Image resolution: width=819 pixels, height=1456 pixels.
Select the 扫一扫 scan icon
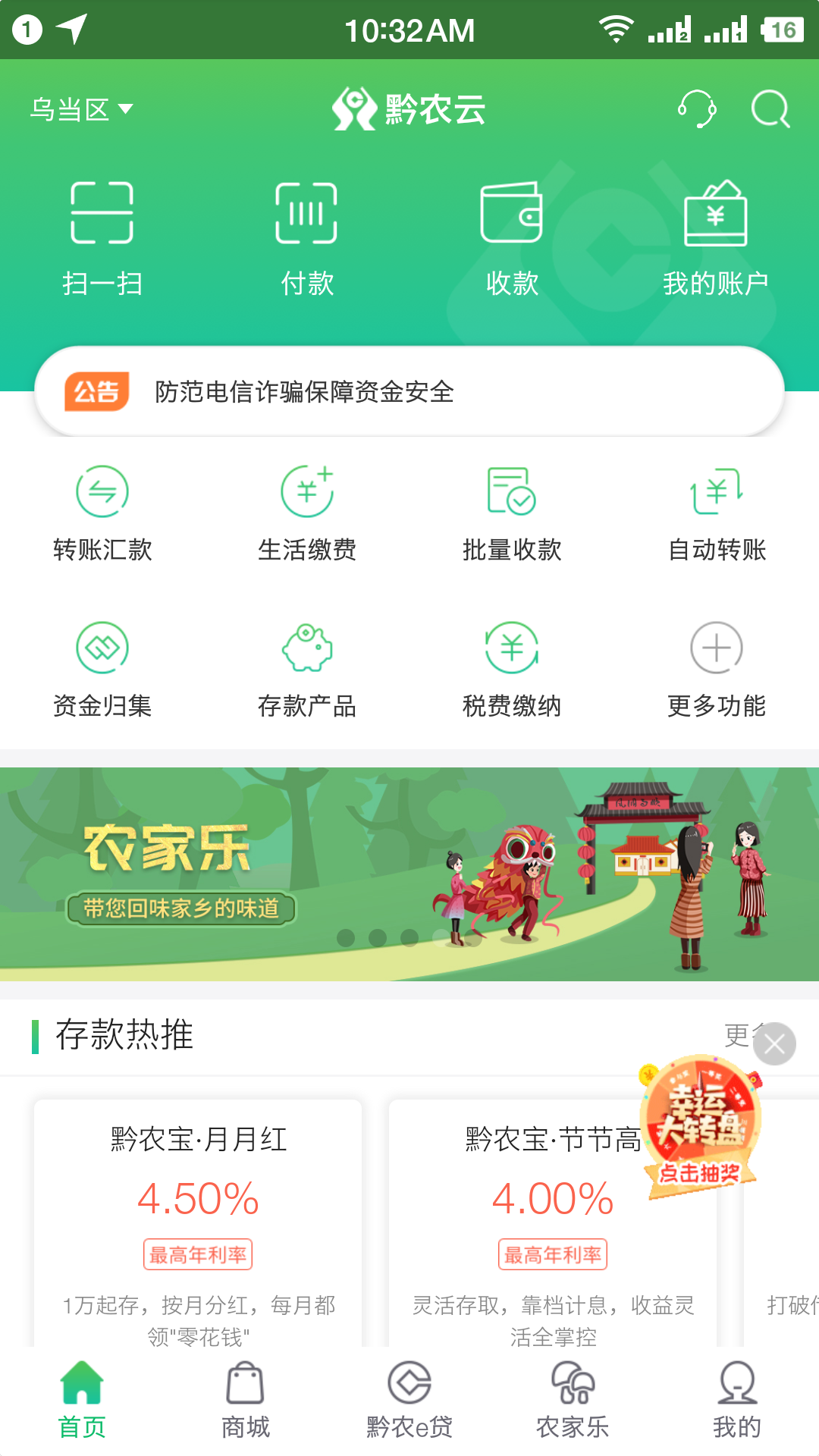click(x=102, y=215)
